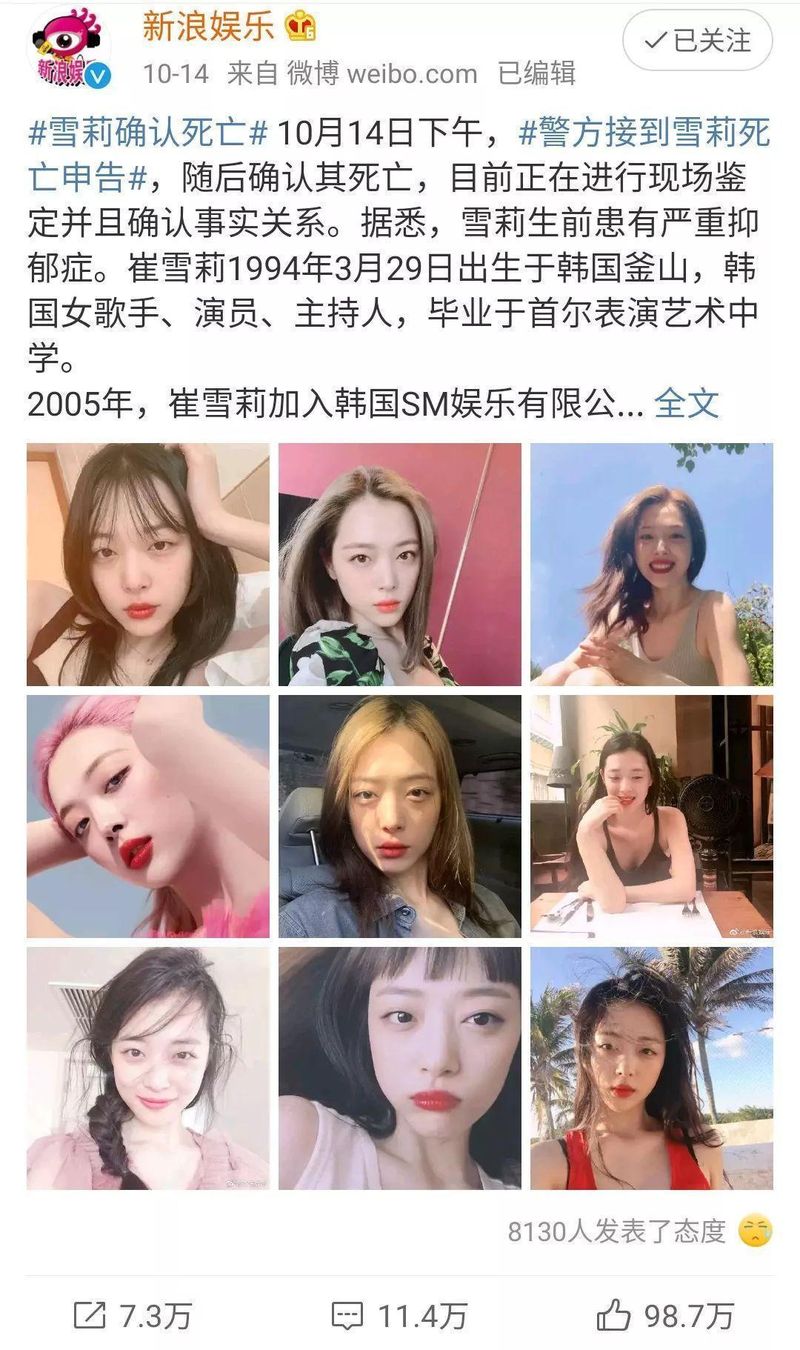800x1350 pixels.
Task: Tap the 已关注 following button
Action: click(697, 41)
